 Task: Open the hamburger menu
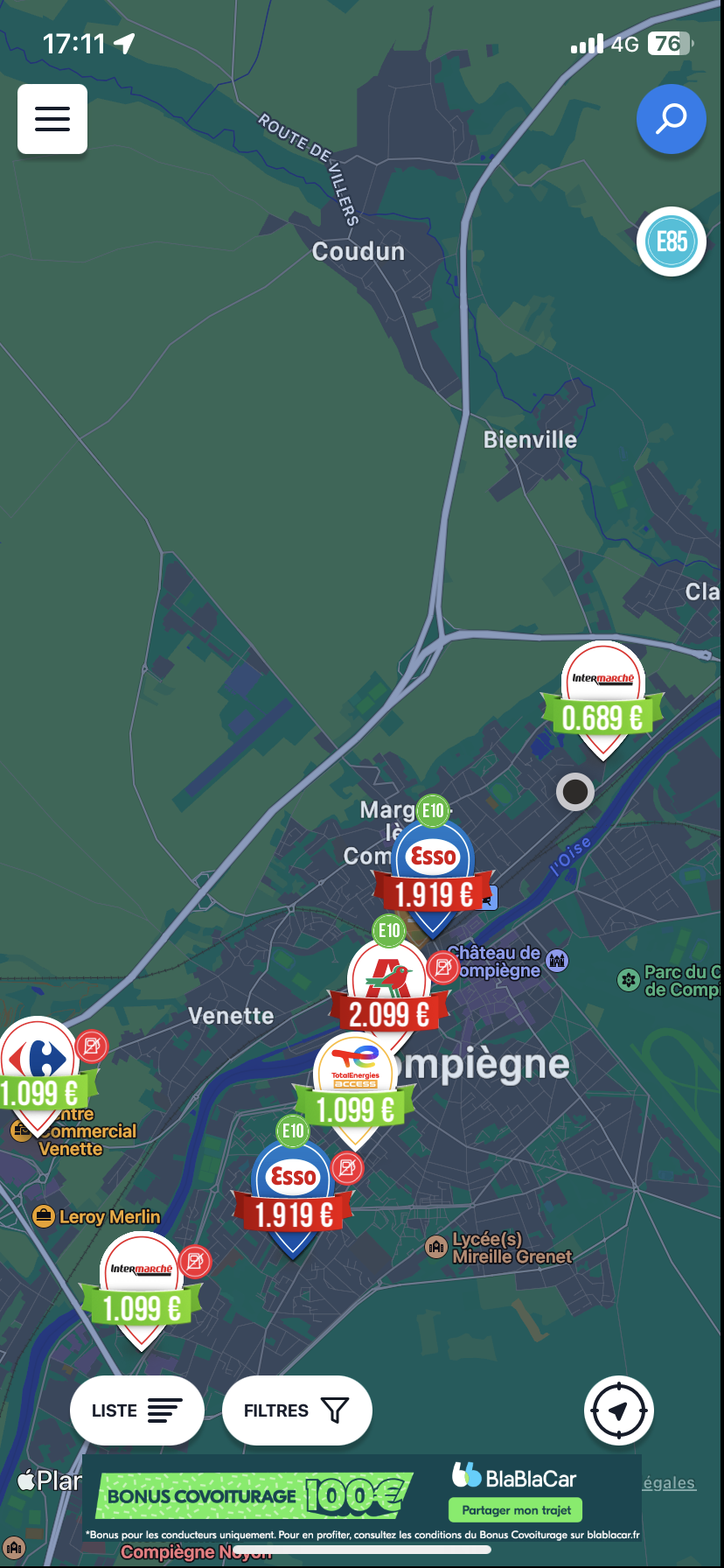tap(52, 119)
